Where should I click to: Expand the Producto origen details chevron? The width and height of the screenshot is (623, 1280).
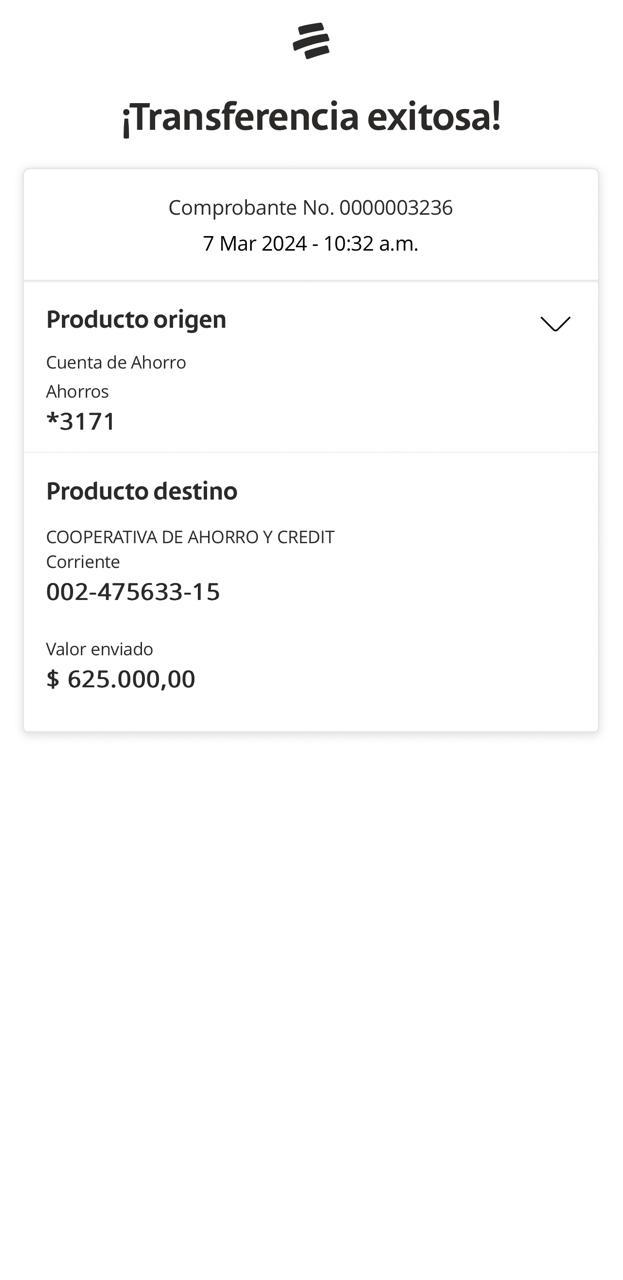[555, 323]
